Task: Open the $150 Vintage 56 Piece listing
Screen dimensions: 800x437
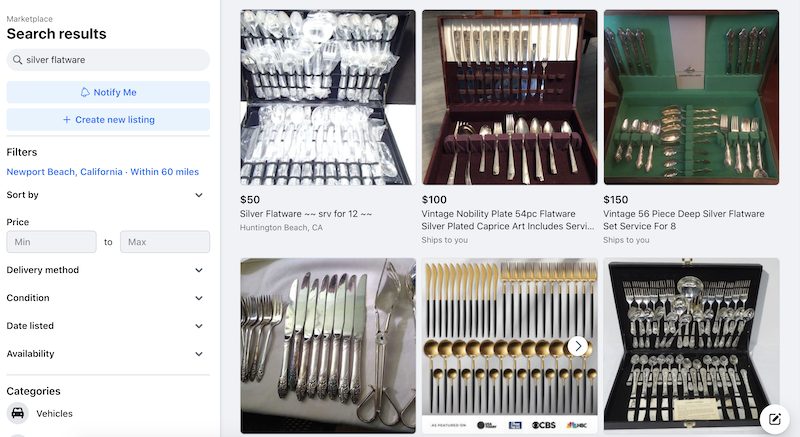Action: (691, 97)
